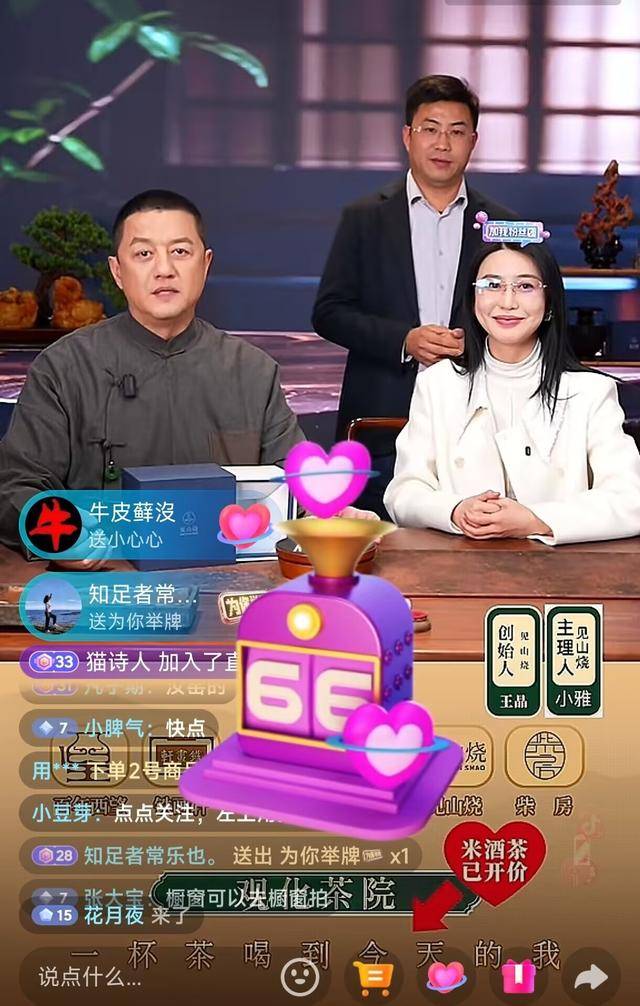Open the shopping cart of this livestream
This screenshot has width=640, height=1006.
tap(373, 977)
